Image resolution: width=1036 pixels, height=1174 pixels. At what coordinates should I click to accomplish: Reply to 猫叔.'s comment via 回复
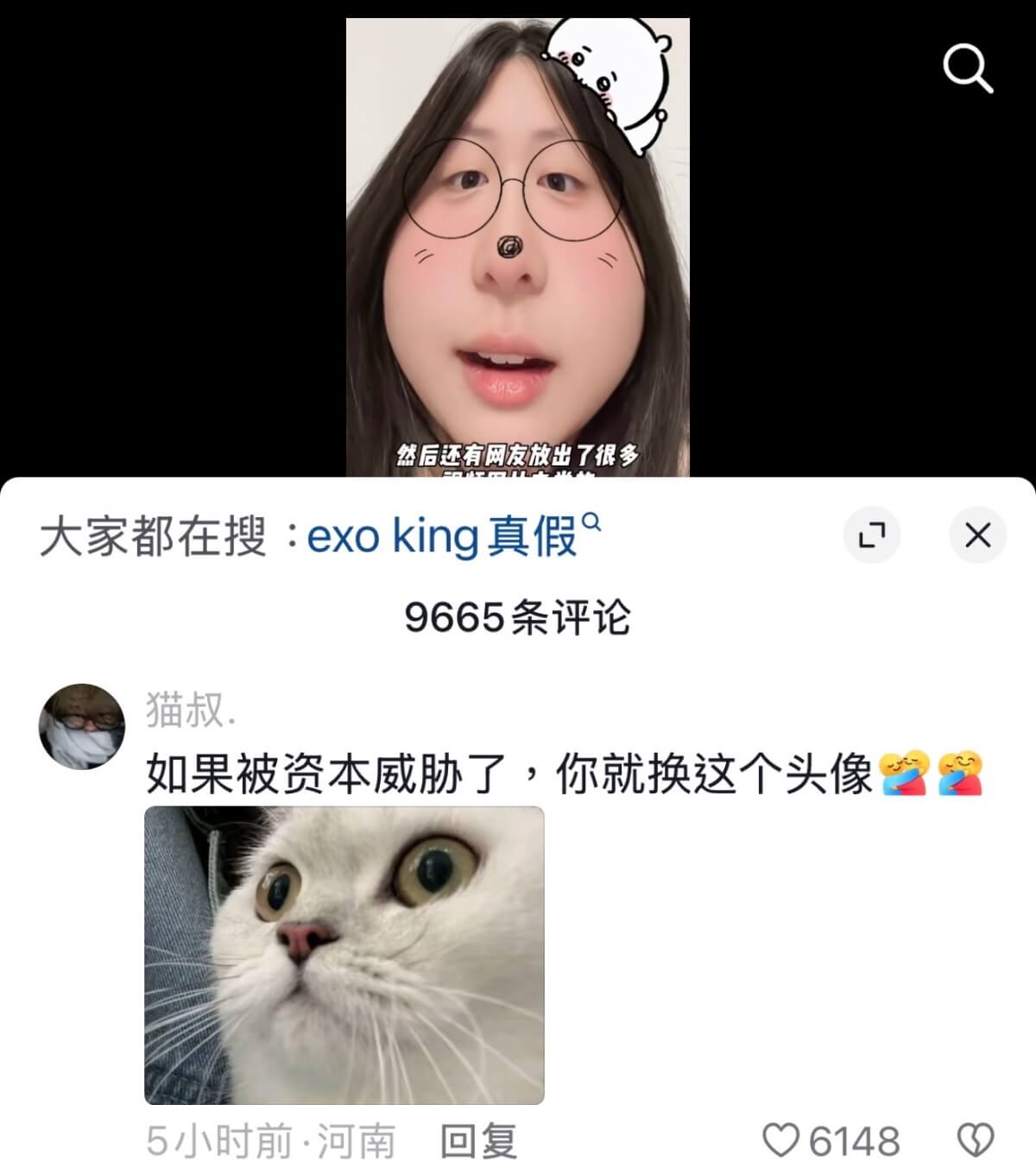[x=479, y=1141]
